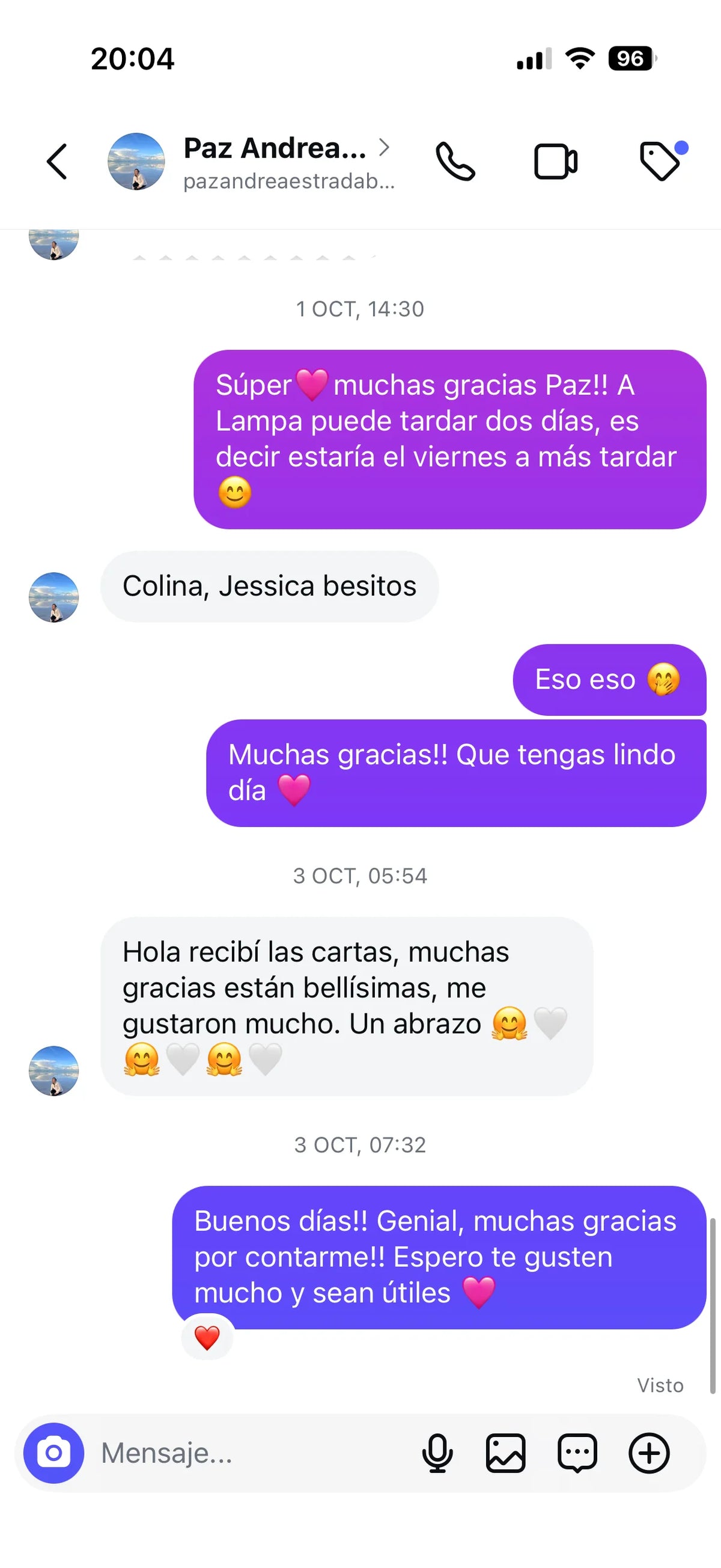
Task: Tap Paz's avatar beside 'Colina, Jessica besitos'
Action: pyautogui.click(x=53, y=597)
